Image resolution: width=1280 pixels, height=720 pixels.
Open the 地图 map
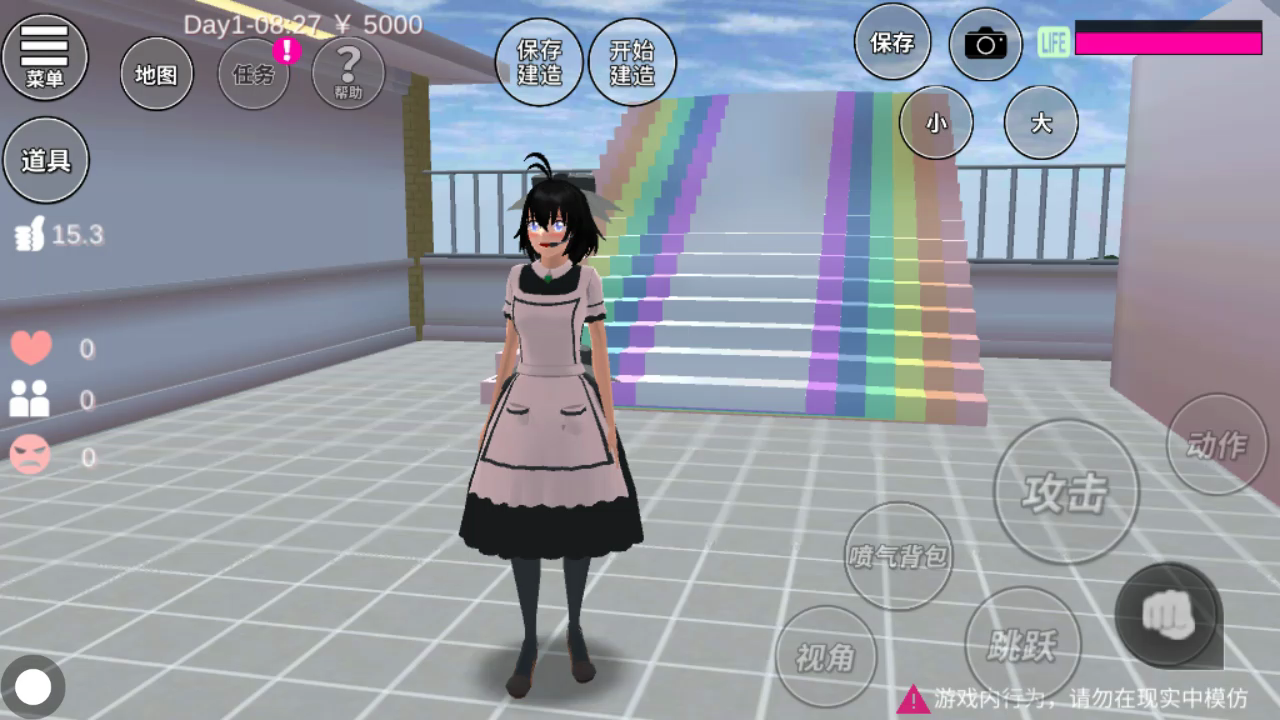(157, 74)
